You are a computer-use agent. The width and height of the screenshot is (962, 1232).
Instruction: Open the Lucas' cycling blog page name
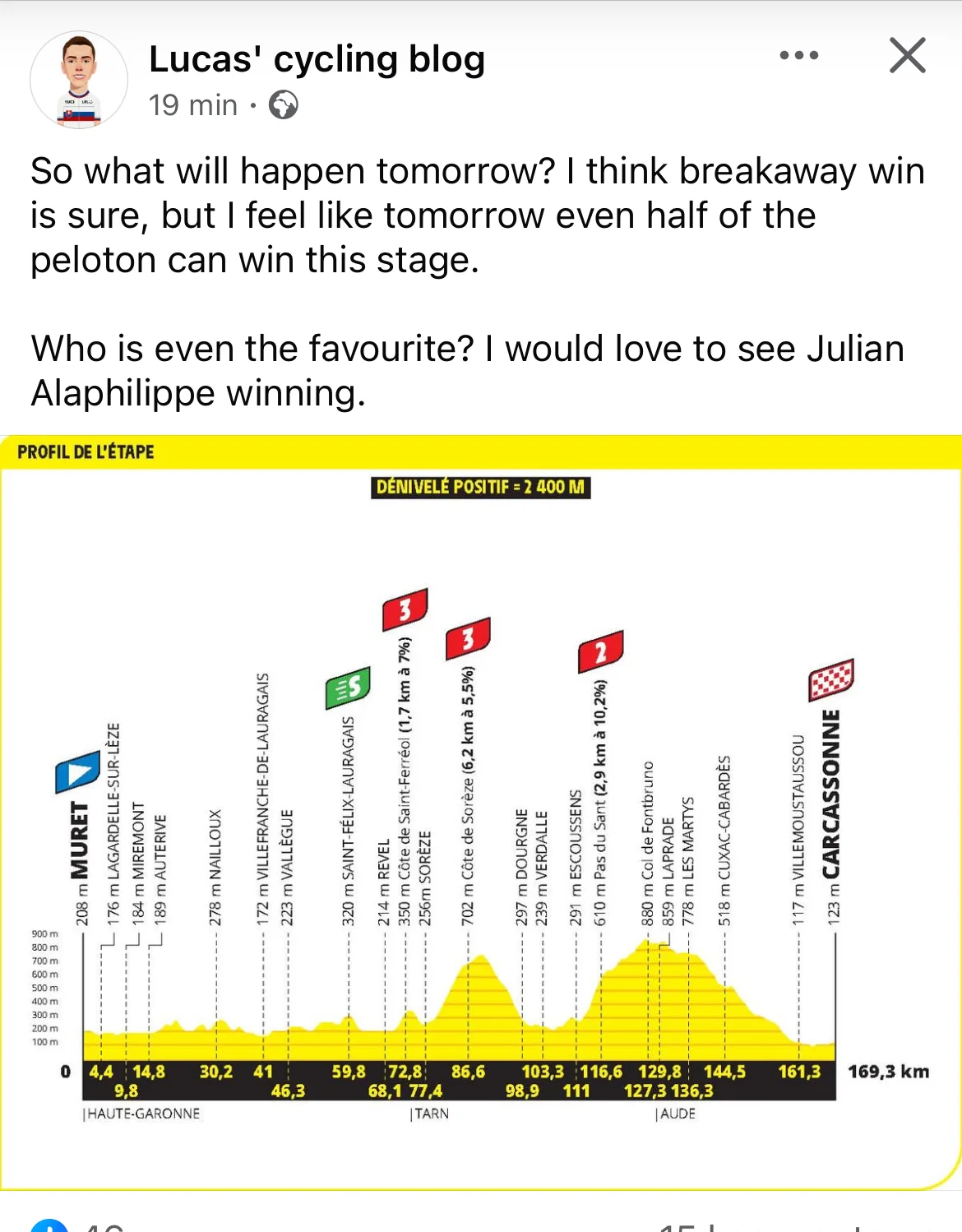[x=317, y=59]
